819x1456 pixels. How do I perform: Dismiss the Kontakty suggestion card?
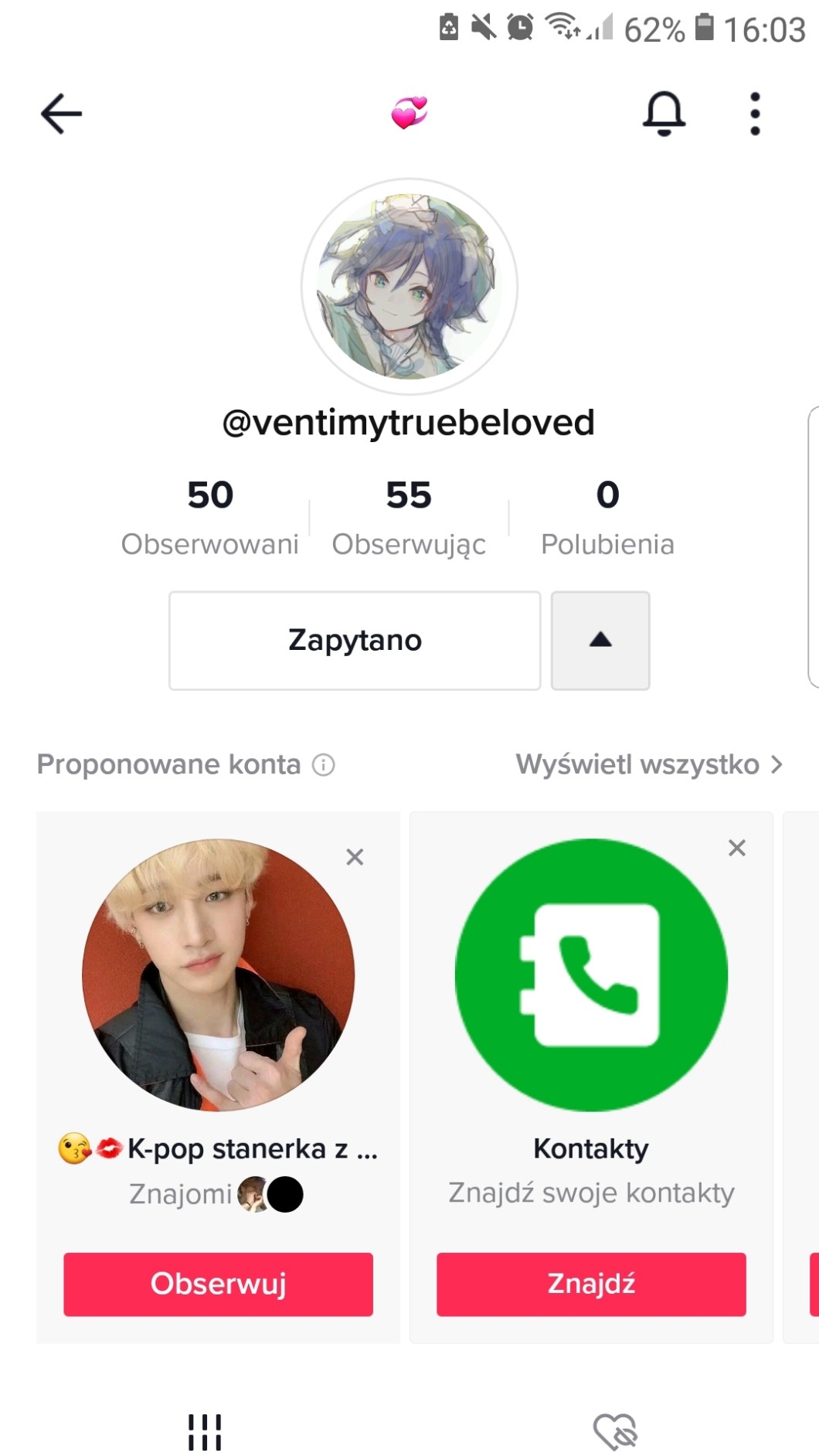737,848
